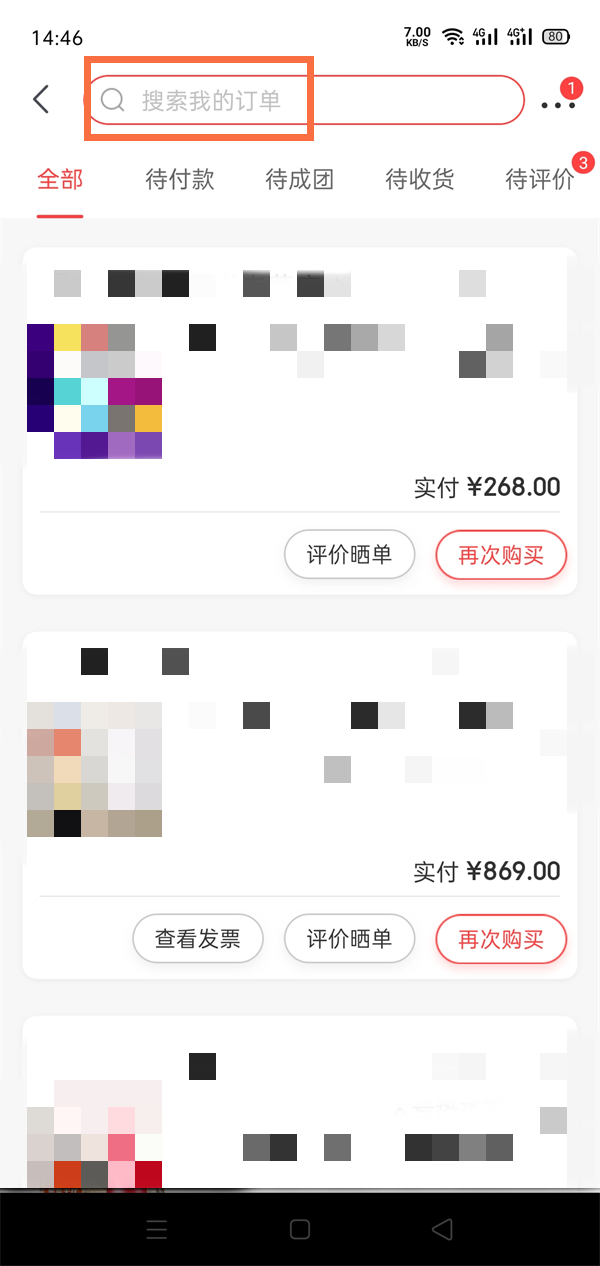Switch to the 待付款 tab

pos(180,180)
